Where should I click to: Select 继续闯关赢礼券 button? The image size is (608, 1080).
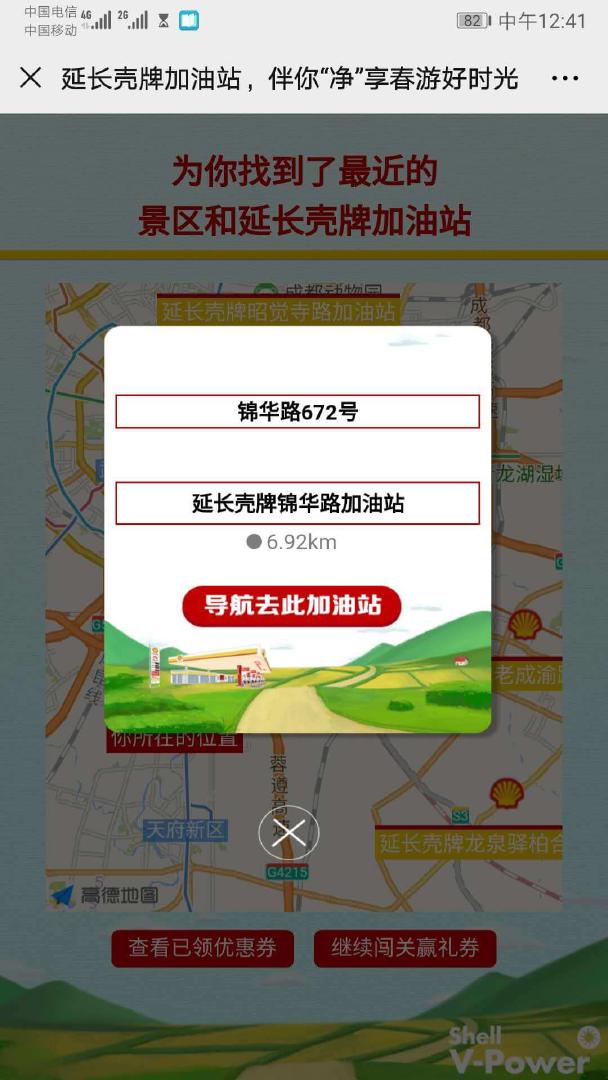coord(405,948)
